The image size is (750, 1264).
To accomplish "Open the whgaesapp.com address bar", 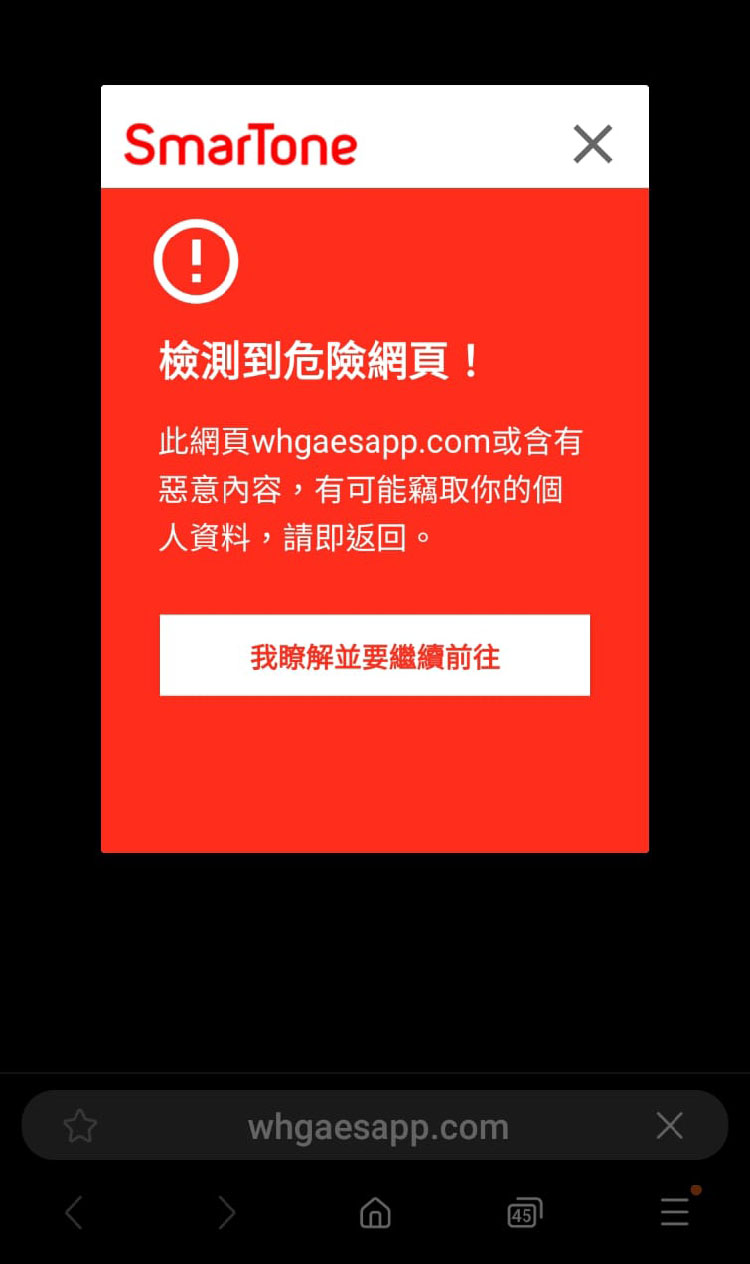I will (x=378, y=1127).
